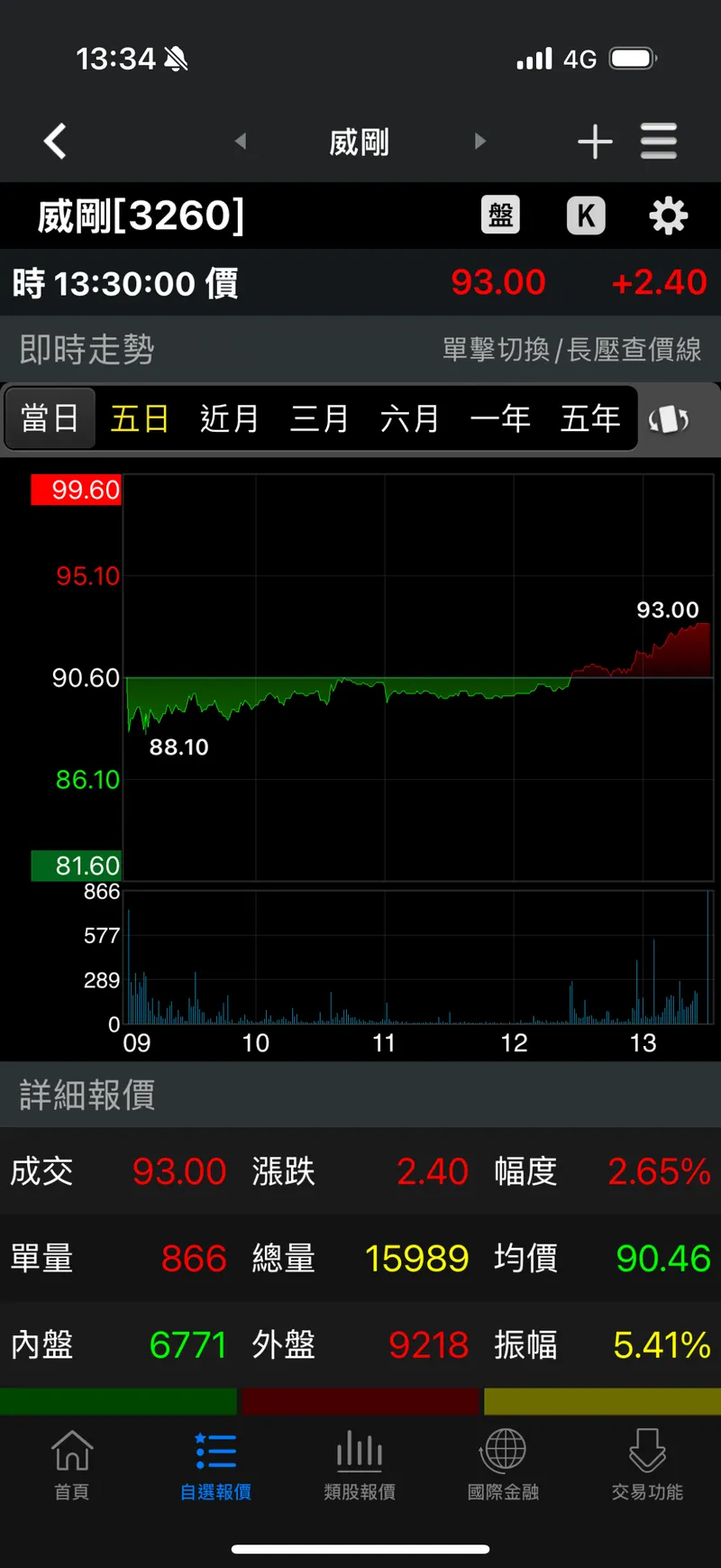
Task: Open the K-line chart view
Action: pos(586,215)
